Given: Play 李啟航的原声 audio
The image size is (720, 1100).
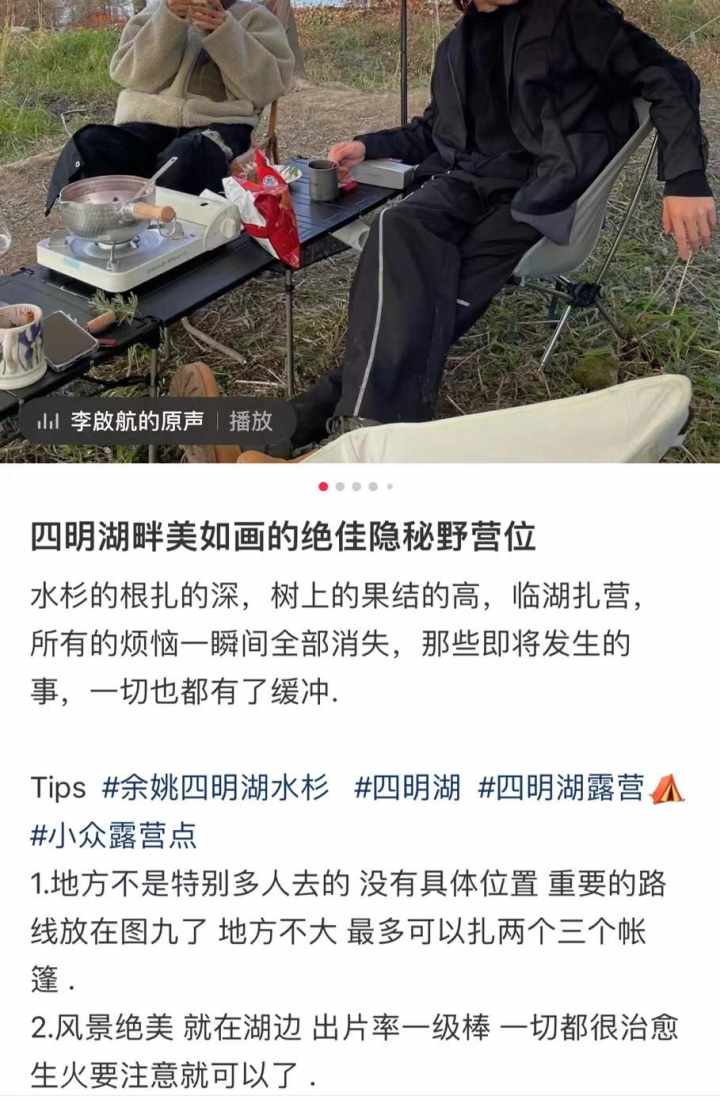Looking at the screenshot, I should click(250, 421).
